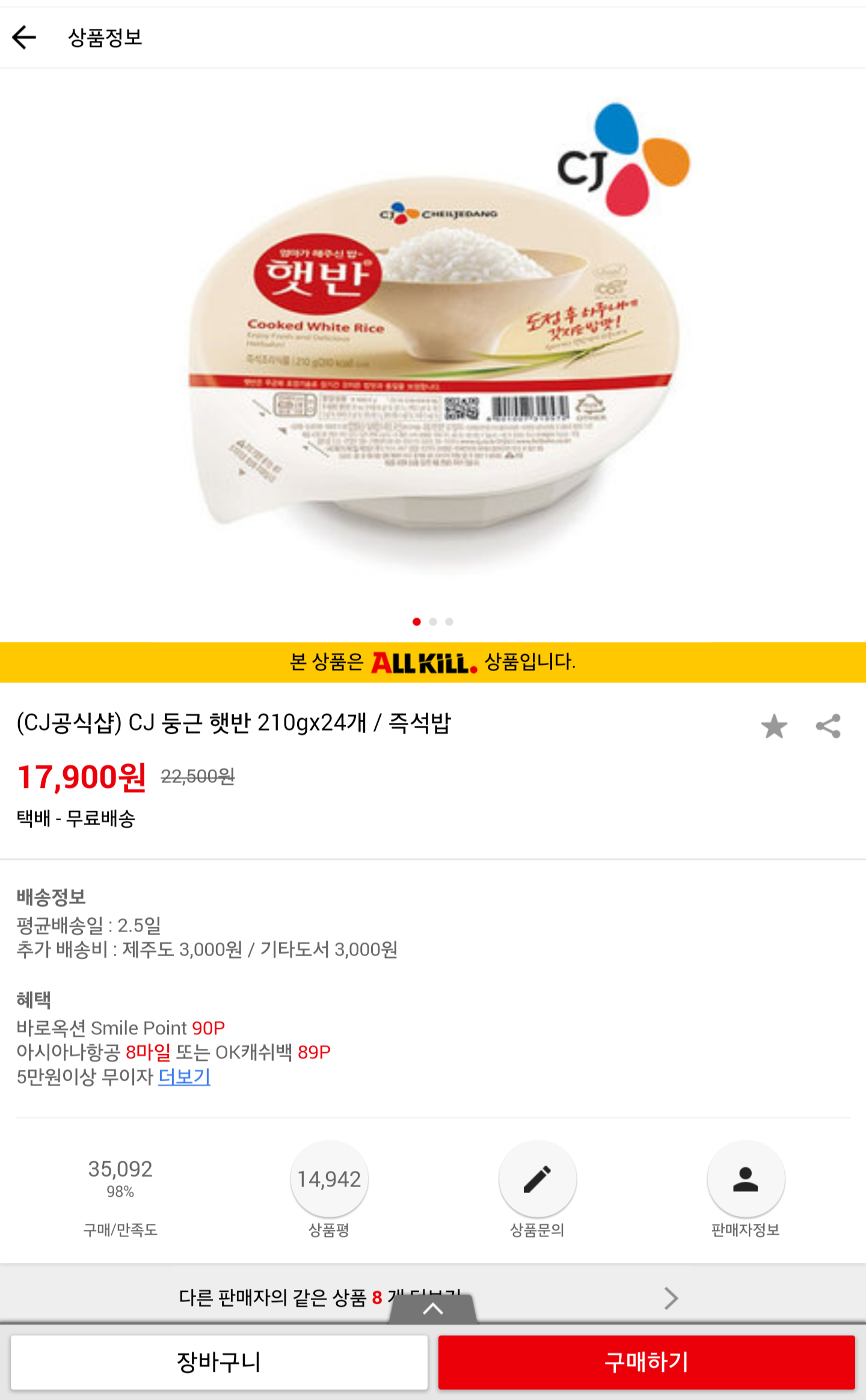View 판매자정보 seller information

coord(745,1179)
